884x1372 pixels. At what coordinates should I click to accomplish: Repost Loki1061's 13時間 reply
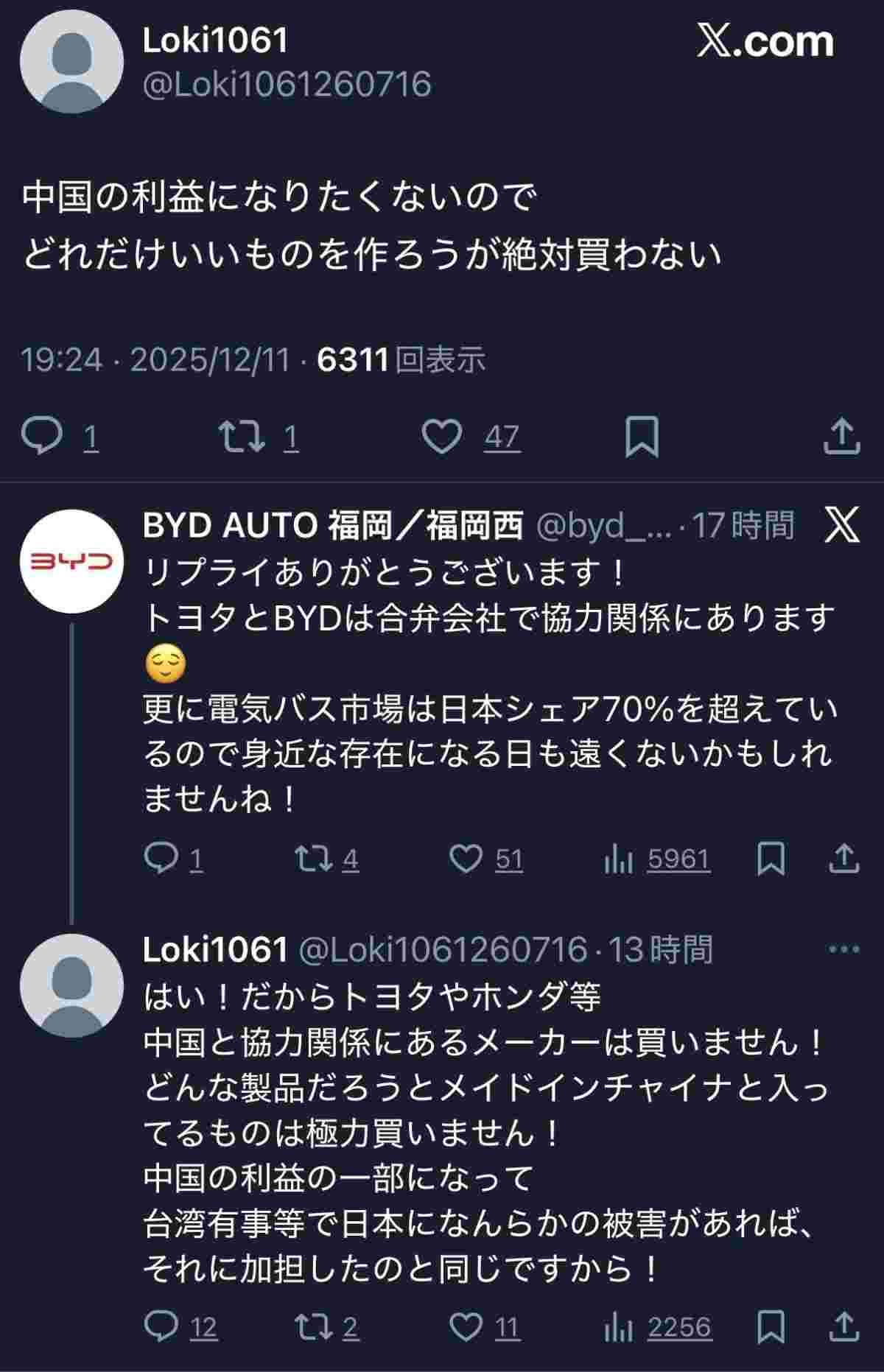click(313, 1326)
